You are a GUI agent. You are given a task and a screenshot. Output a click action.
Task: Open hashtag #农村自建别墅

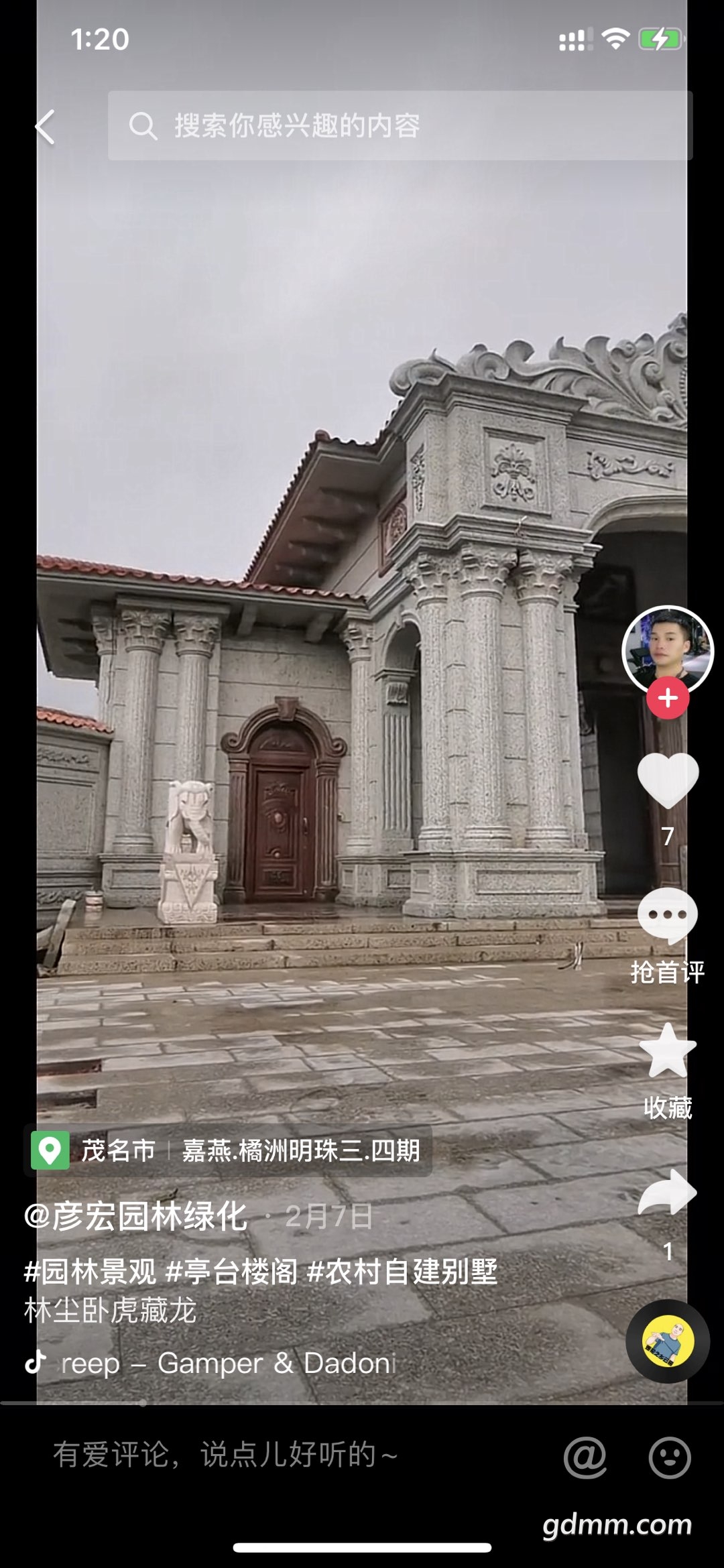pyautogui.click(x=402, y=1272)
